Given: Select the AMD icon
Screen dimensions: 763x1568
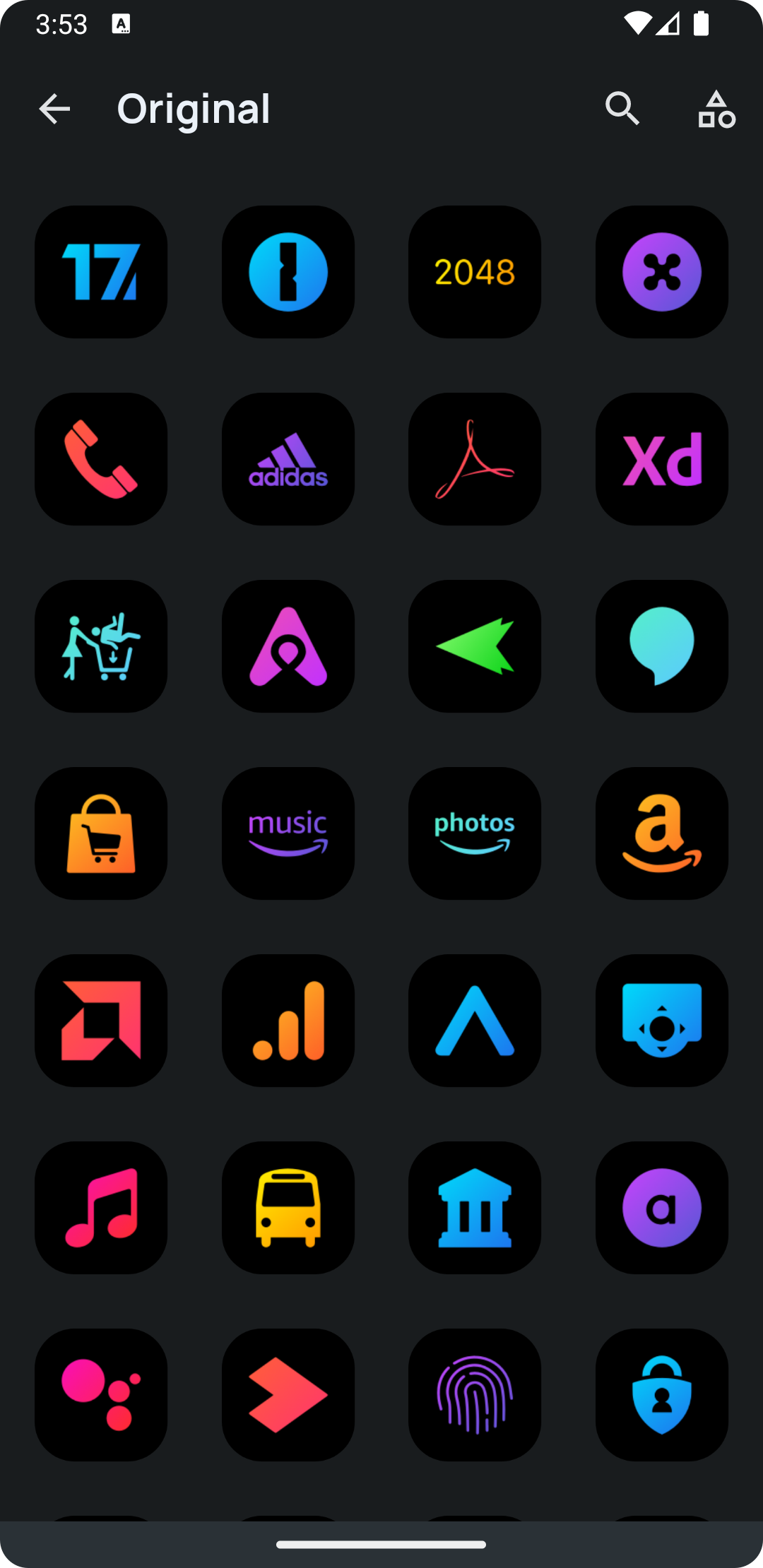Looking at the screenshot, I should point(101,1020).
